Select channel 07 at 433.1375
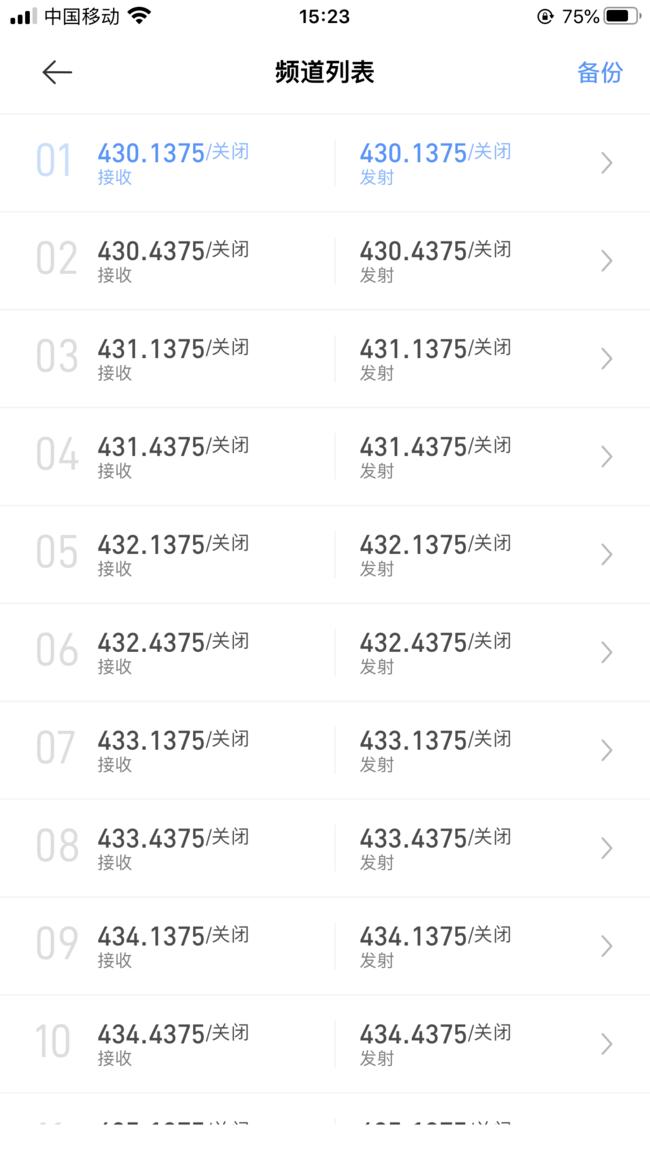The image size is (650, 1156). tap(325, 751)
